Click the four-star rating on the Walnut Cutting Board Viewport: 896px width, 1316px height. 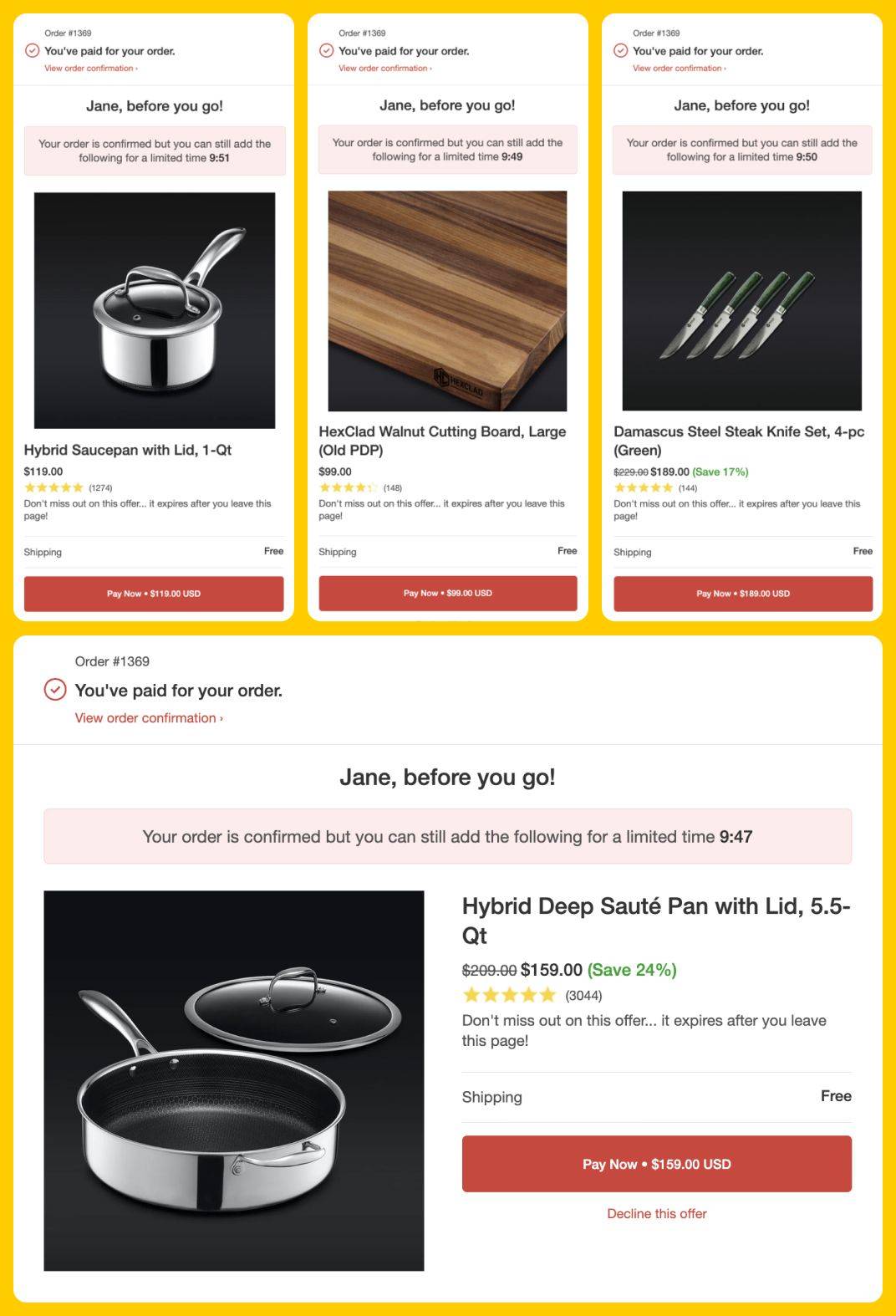point(347,487)
